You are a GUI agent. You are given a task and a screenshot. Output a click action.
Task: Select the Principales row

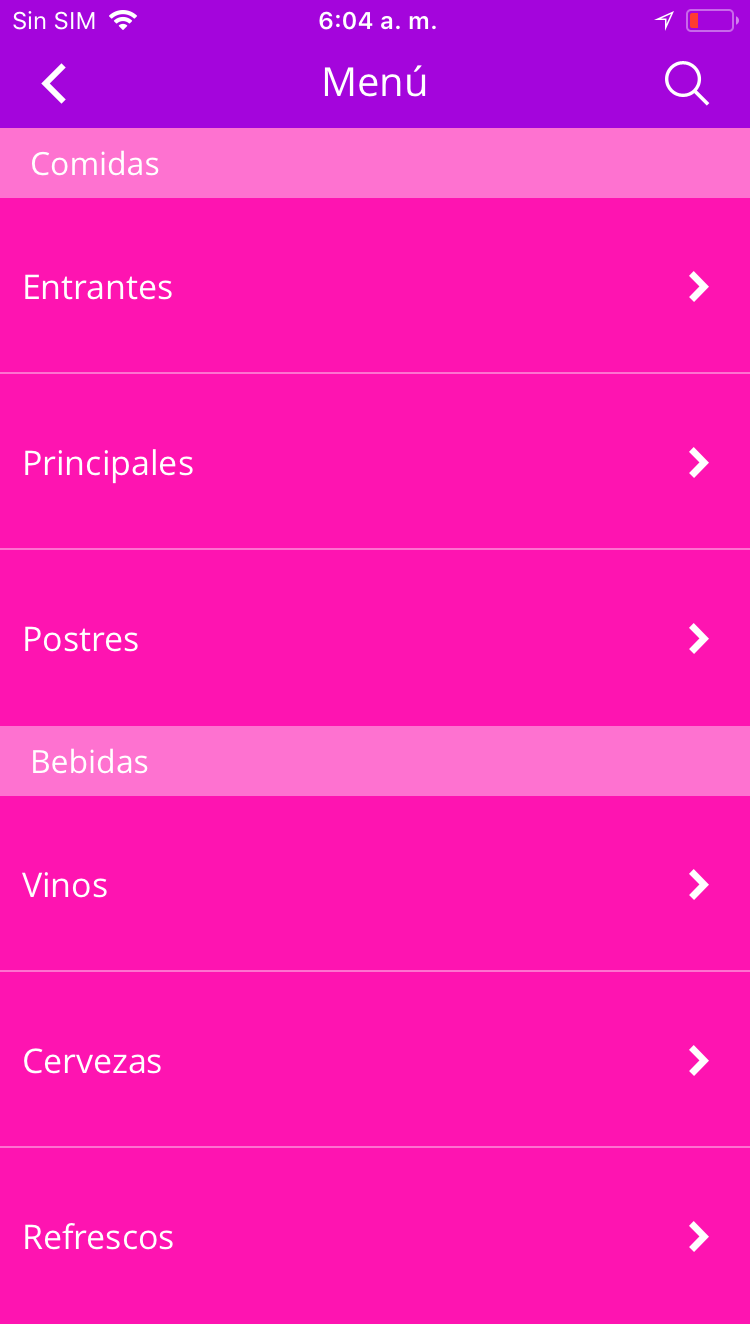click(375, 463)
